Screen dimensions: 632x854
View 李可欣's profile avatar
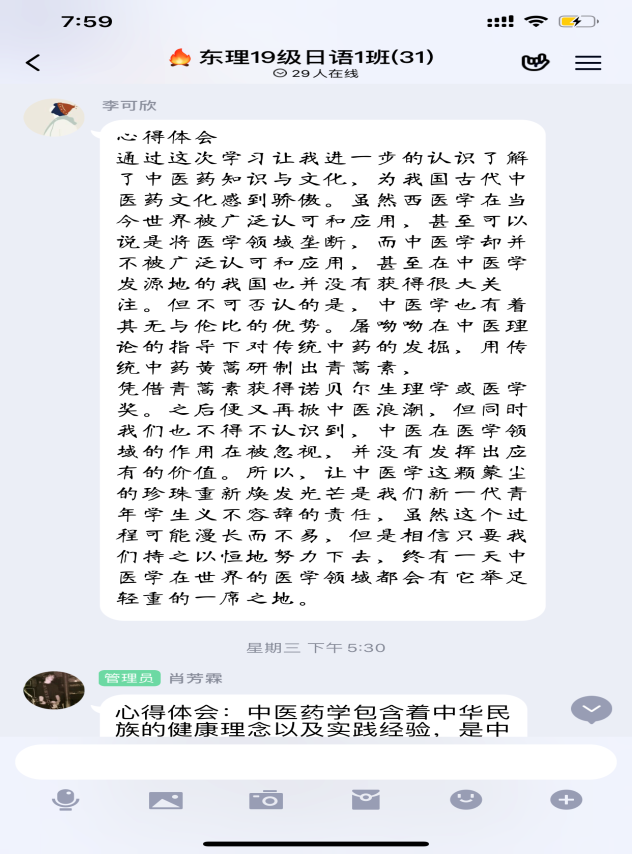[54, 119]
